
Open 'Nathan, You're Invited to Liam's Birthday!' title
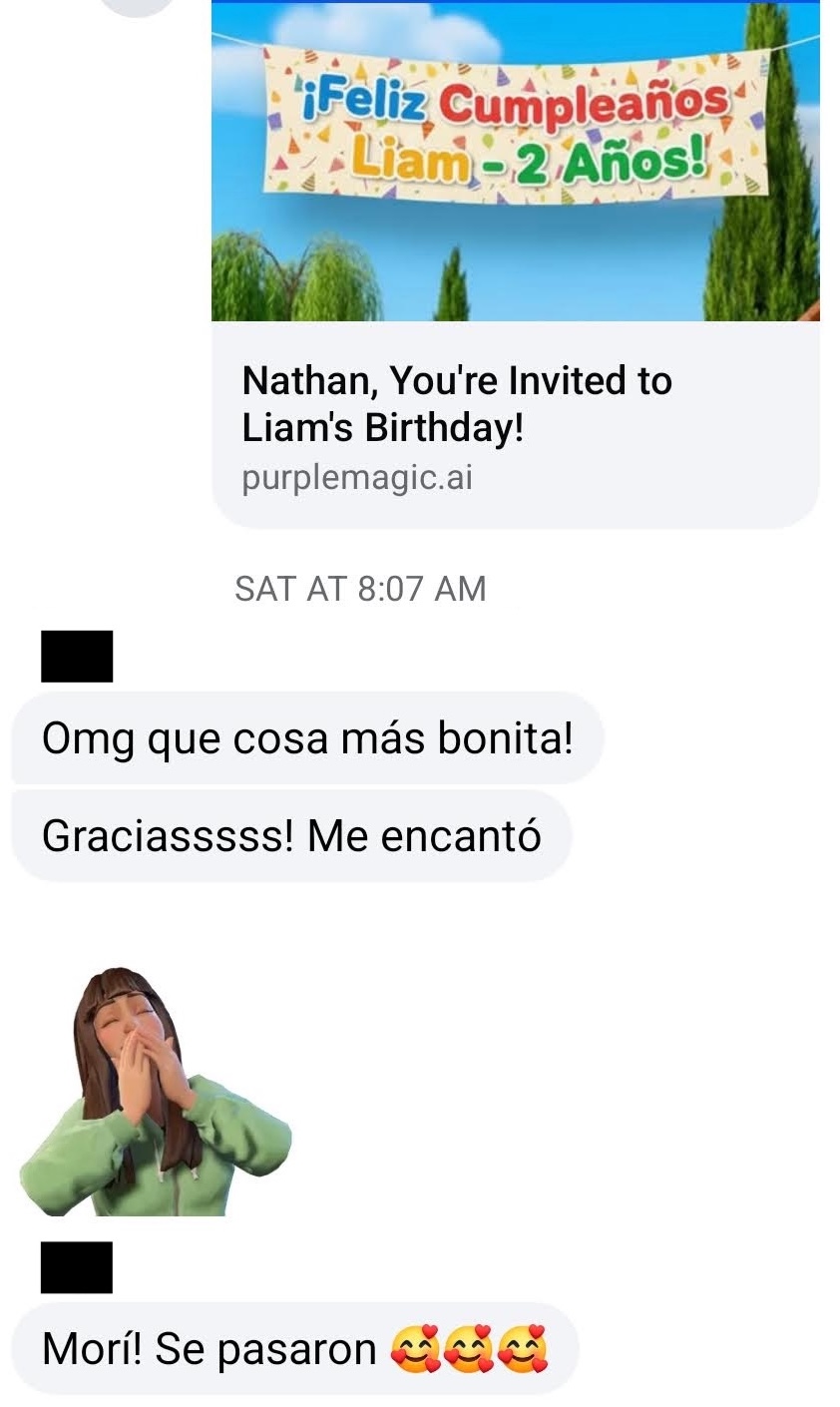pos(457,402)
